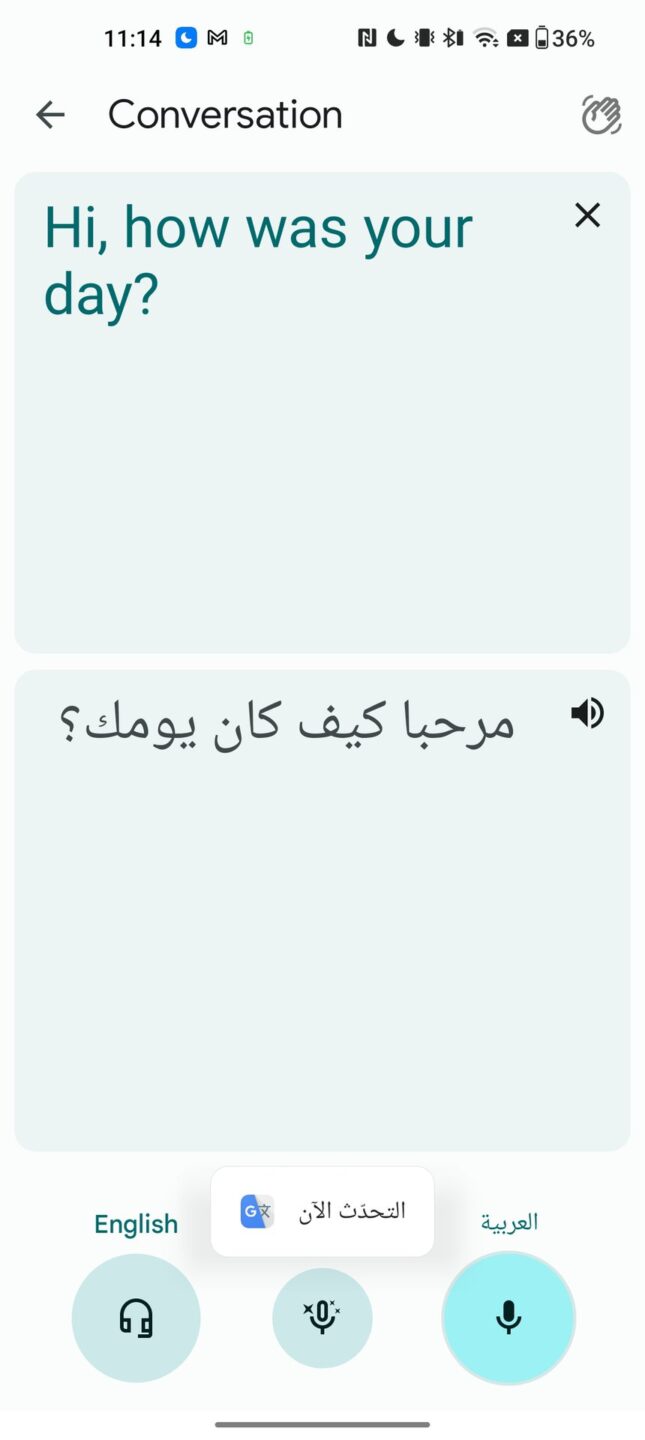Toggle the auto-detect microphone in the center
645x1440 pixels.
pyautogui.click(x=322, y=1318)
